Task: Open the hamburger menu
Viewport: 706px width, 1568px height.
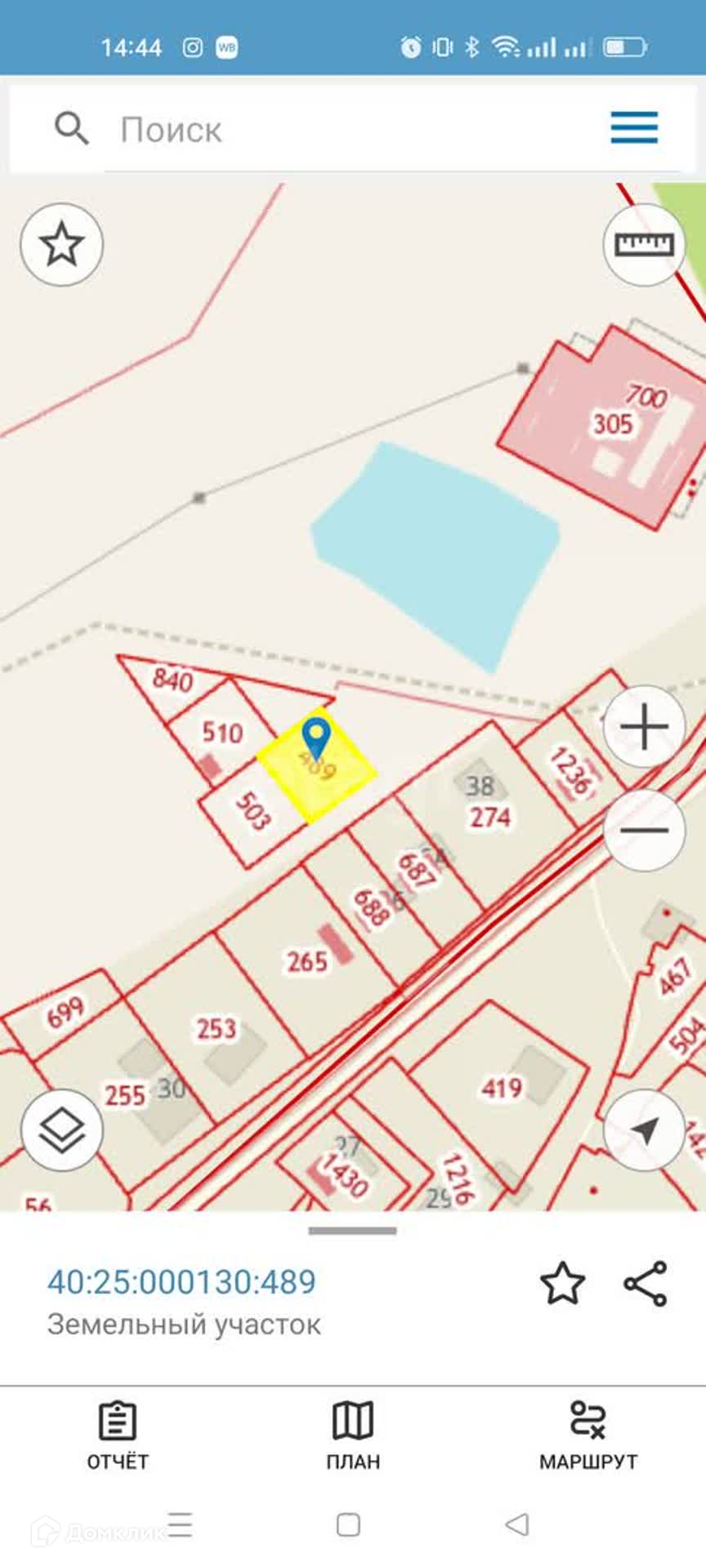Action: point(634,128)
